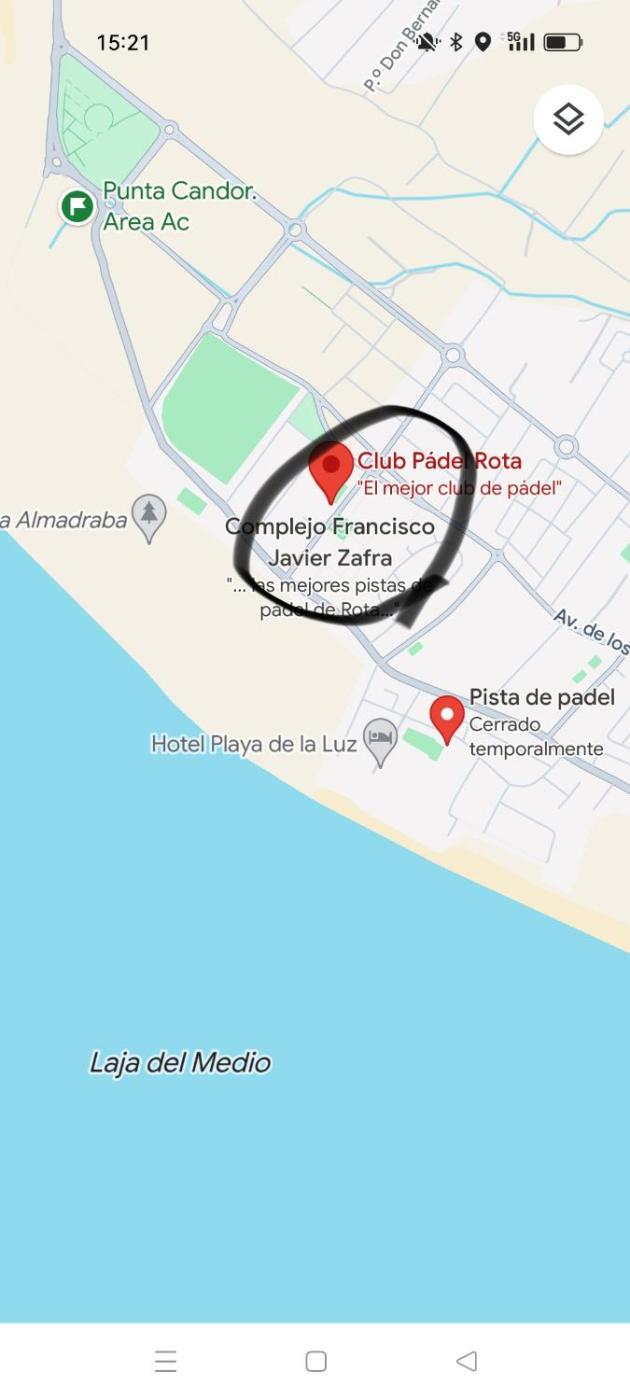630x1400 pixels.
Task: Go back with the system back button
Action: [466, 1361]
